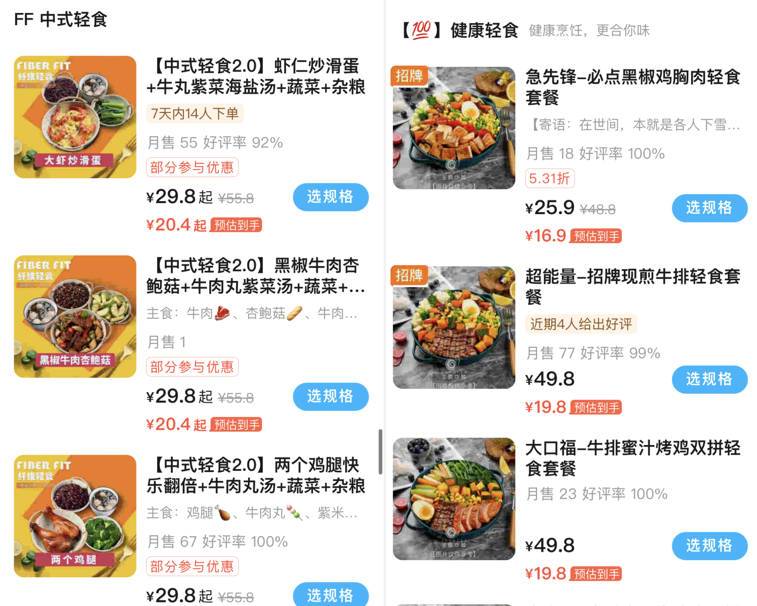Open the 黑椒牛肉杏鲍菇 dish image
Image resolution: width=757 pixels, height=606 pixels.
click(75, 316)
